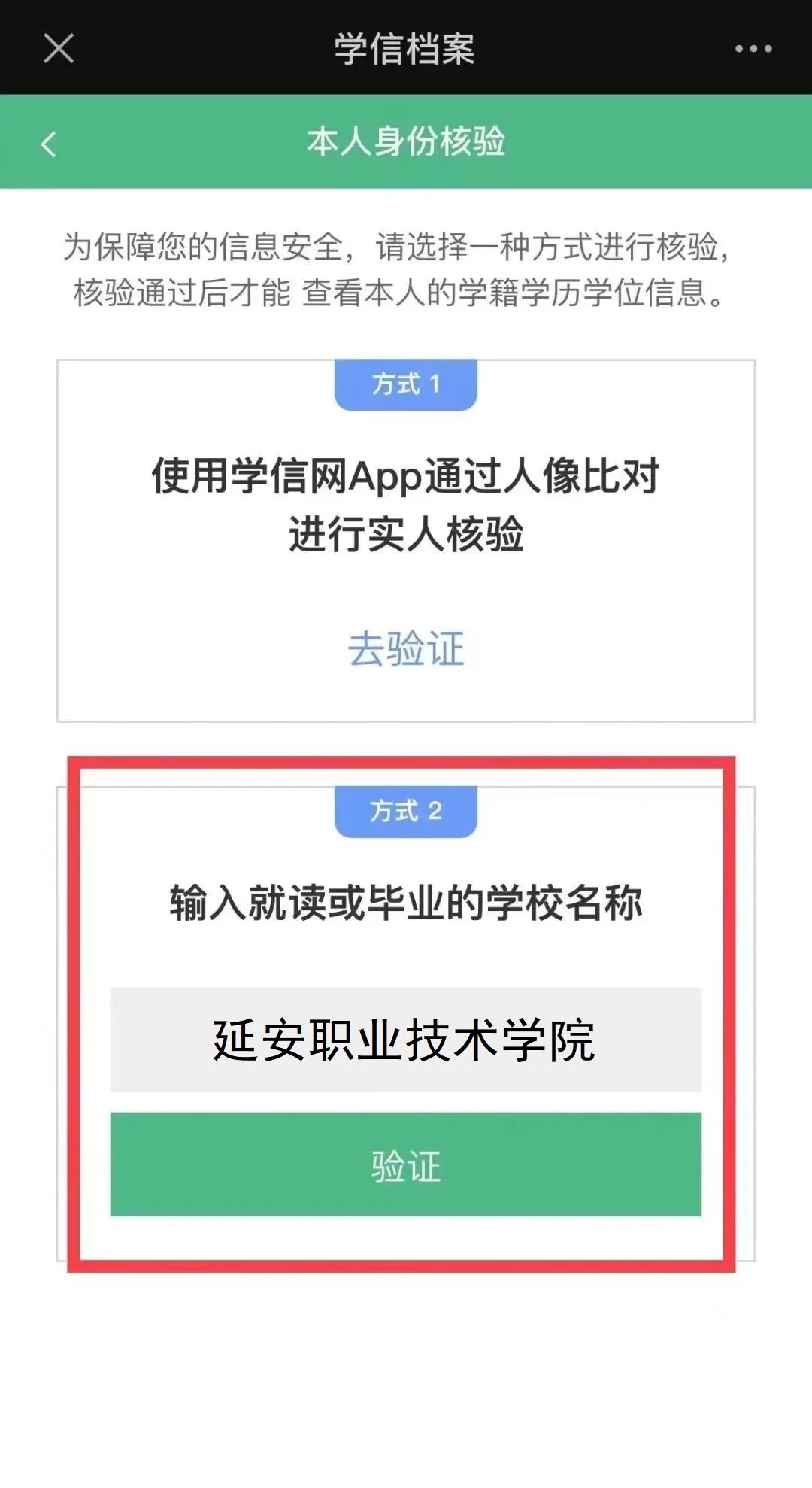Open the three-dot overflow menu

(x=753, y=49)
